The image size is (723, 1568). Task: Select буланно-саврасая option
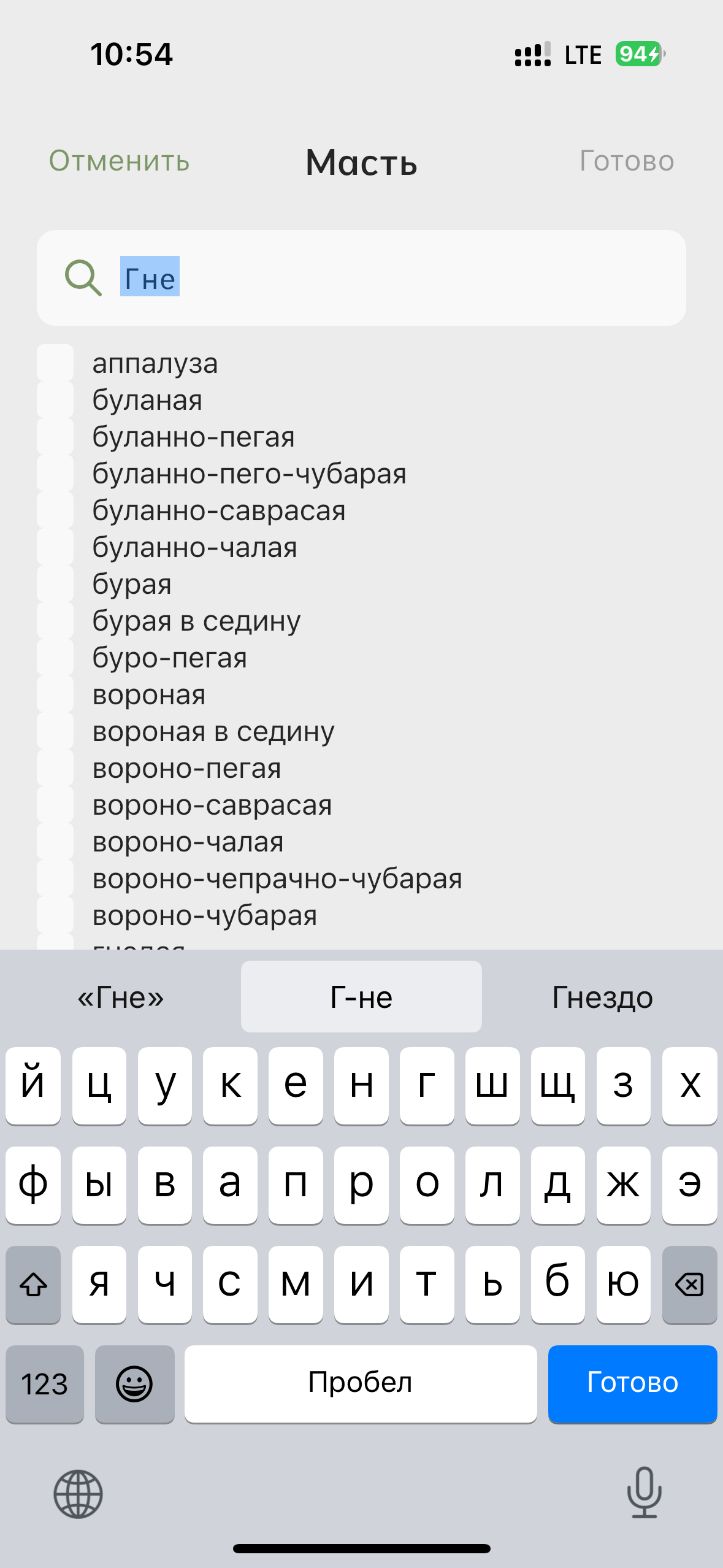(55, 510)
